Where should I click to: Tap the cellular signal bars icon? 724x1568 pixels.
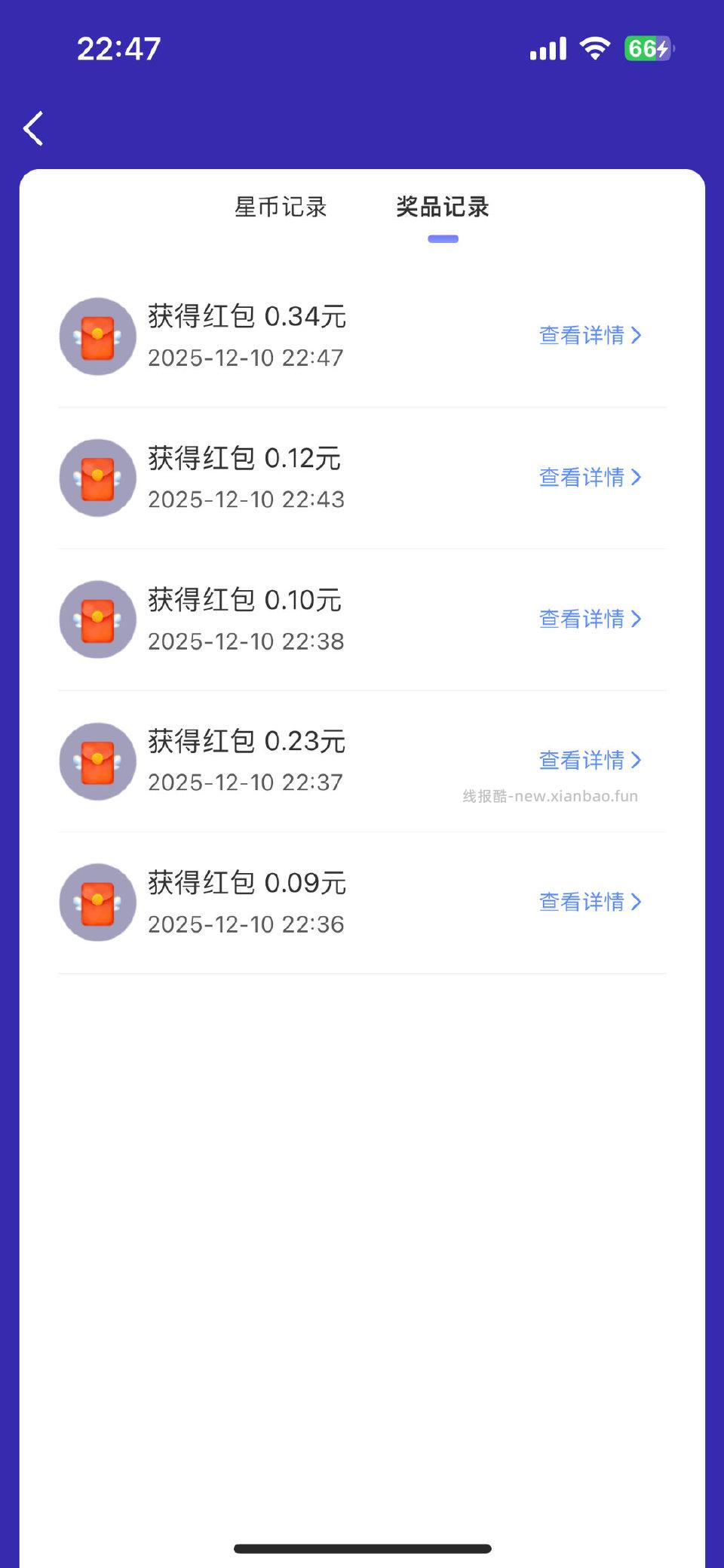click(548, 48)
